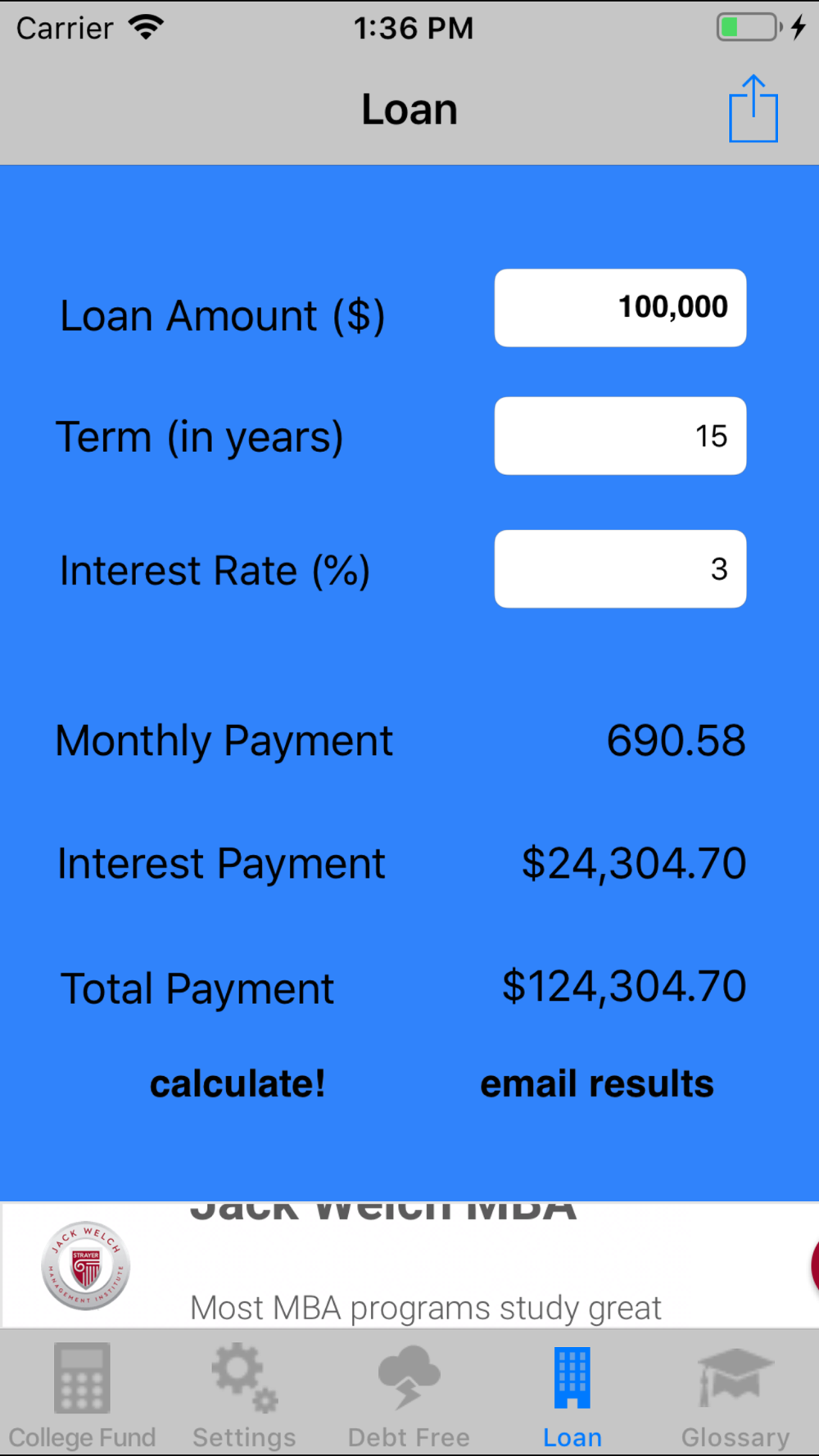Edit the Loan Amount field
819x1456 pixels.
pos(620,308)
